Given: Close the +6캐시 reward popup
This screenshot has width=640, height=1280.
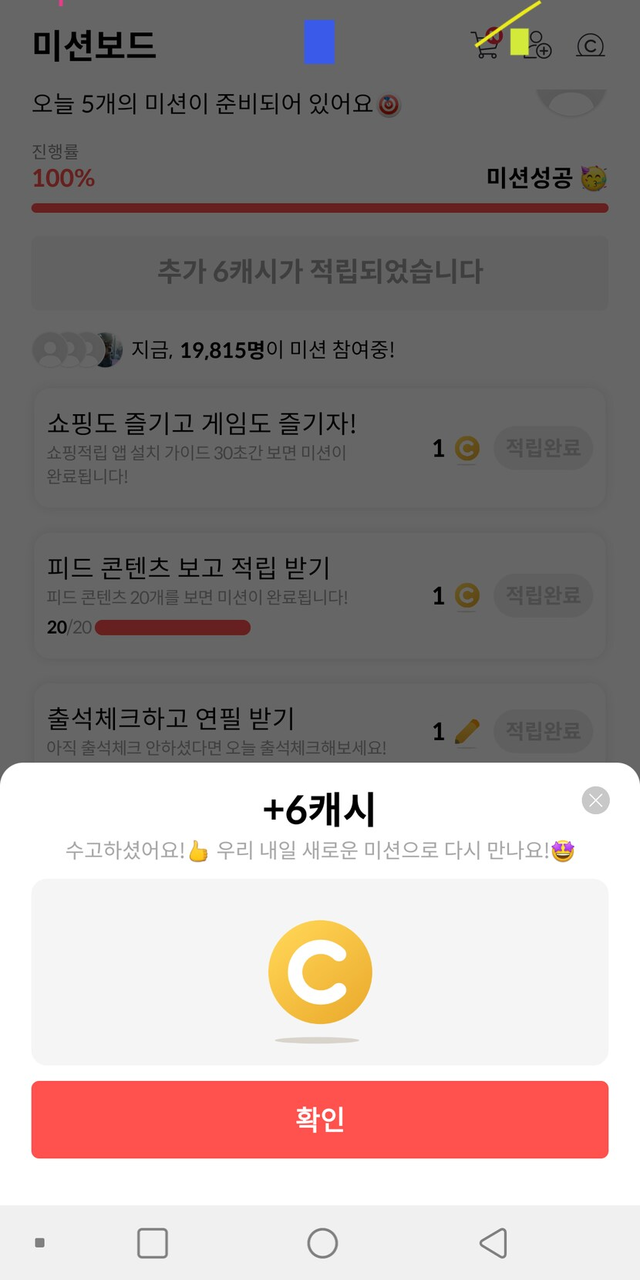Looking at the screenshot, I should click(x=596, y=800).
